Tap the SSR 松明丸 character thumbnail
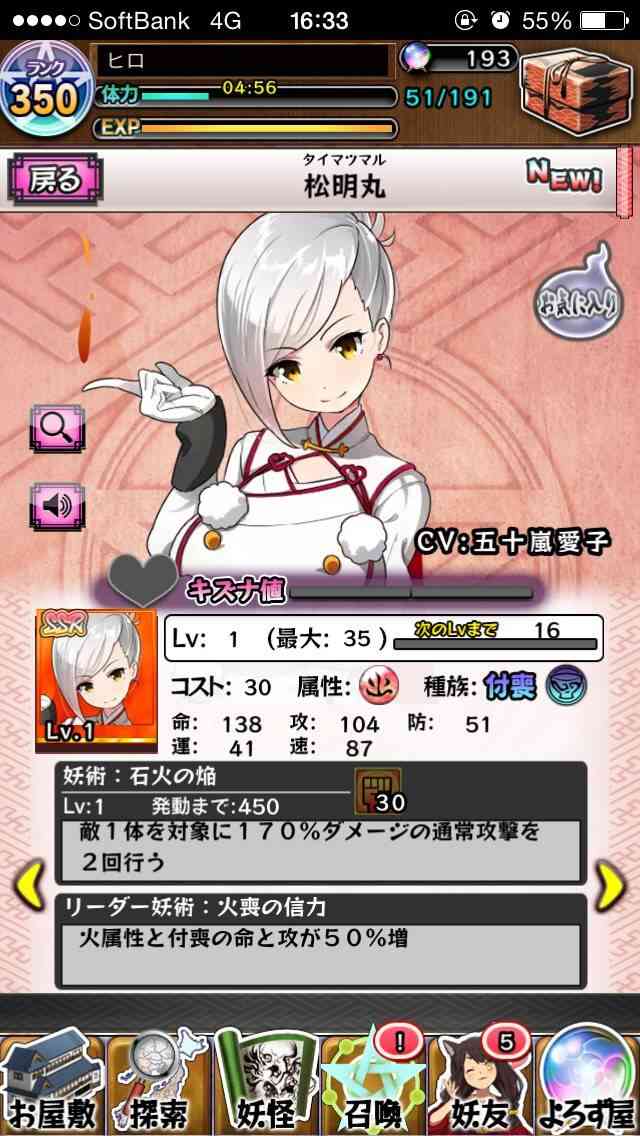The width and height of the screenshot is (640, 1136). (96, 680)
